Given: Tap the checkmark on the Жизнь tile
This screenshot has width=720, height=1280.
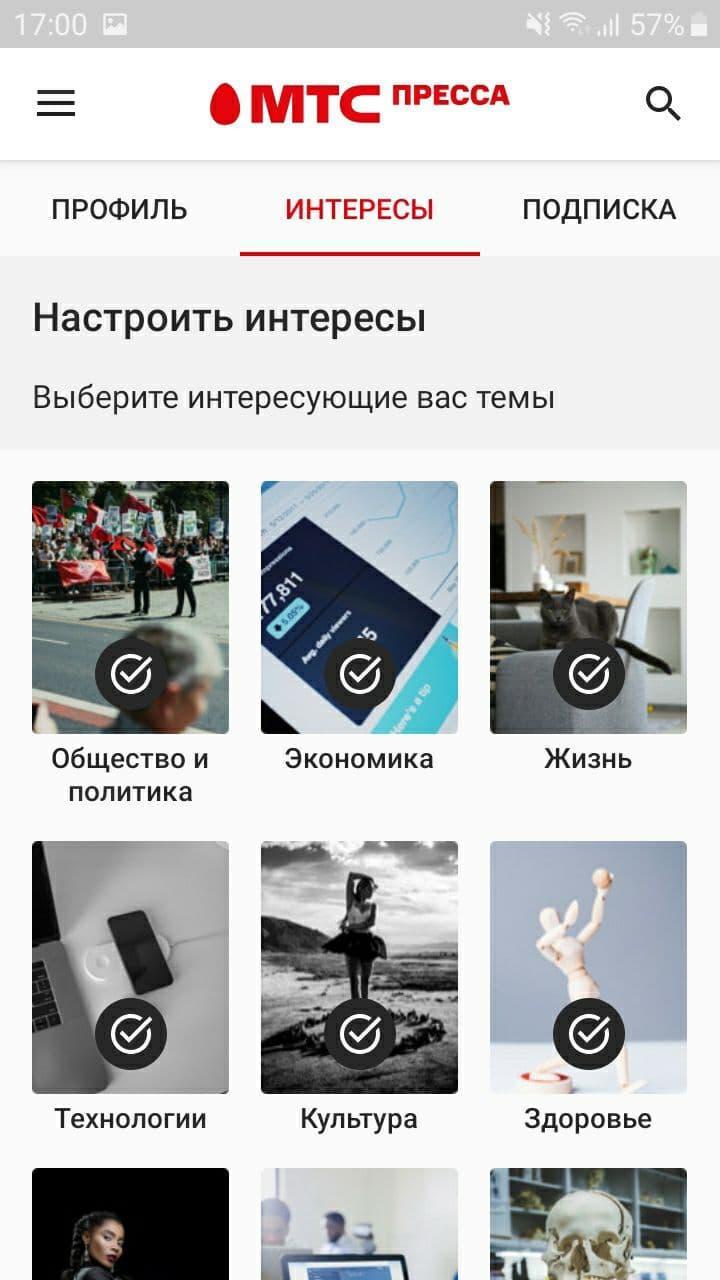Looking at the screenshot, I should (x=588, y=673).
